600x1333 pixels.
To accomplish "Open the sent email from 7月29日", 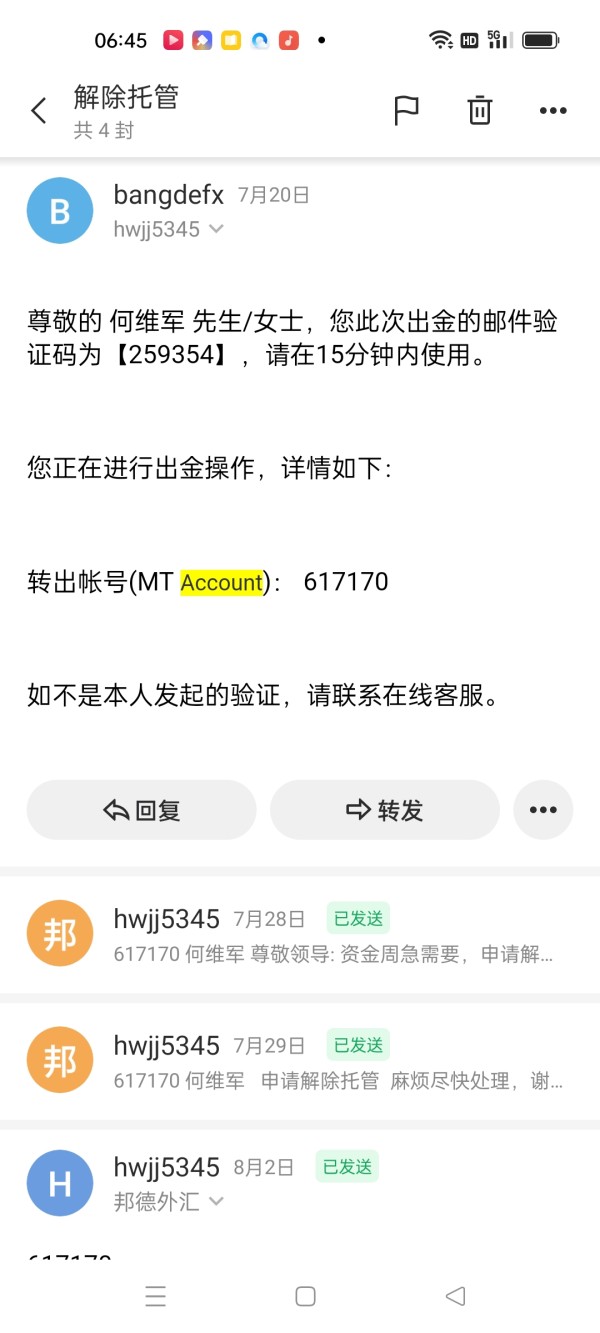I will pyautogui.click(x=300, y=1062).
